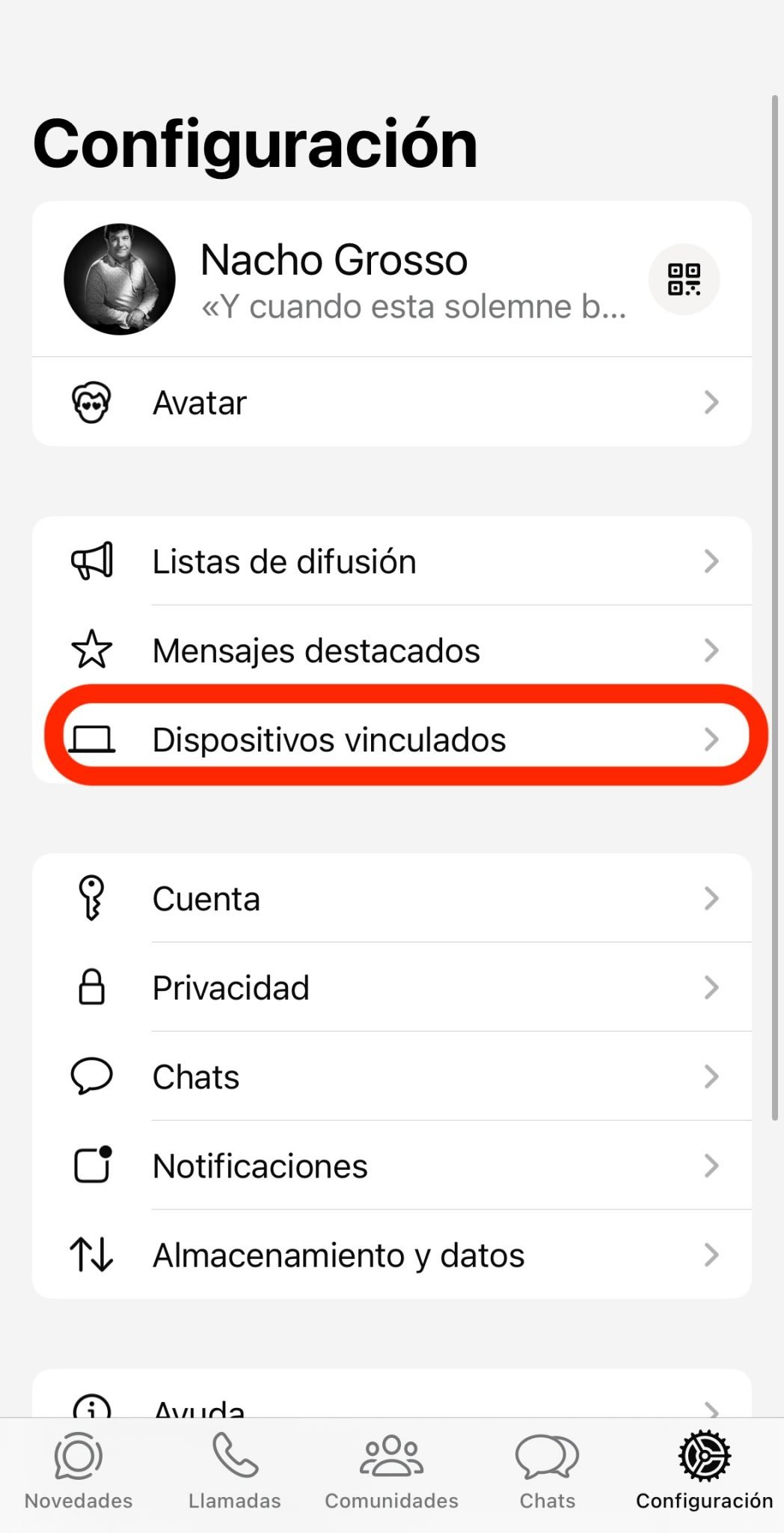The height and width of the screenshot is (1533, 784).
Task: Click the laptop icon for linked devices
Action: [91, 739]
